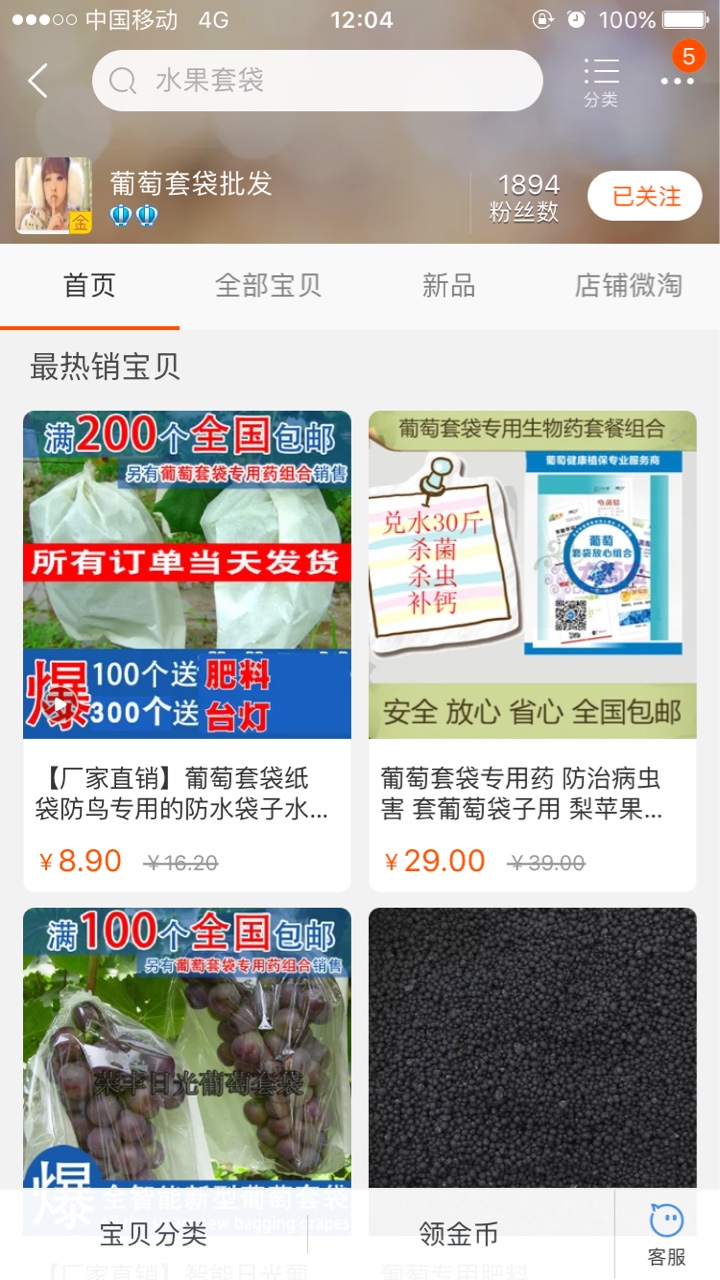Contact 客服 customer service
This screenshot has width=720, height=1280.
667,1234
